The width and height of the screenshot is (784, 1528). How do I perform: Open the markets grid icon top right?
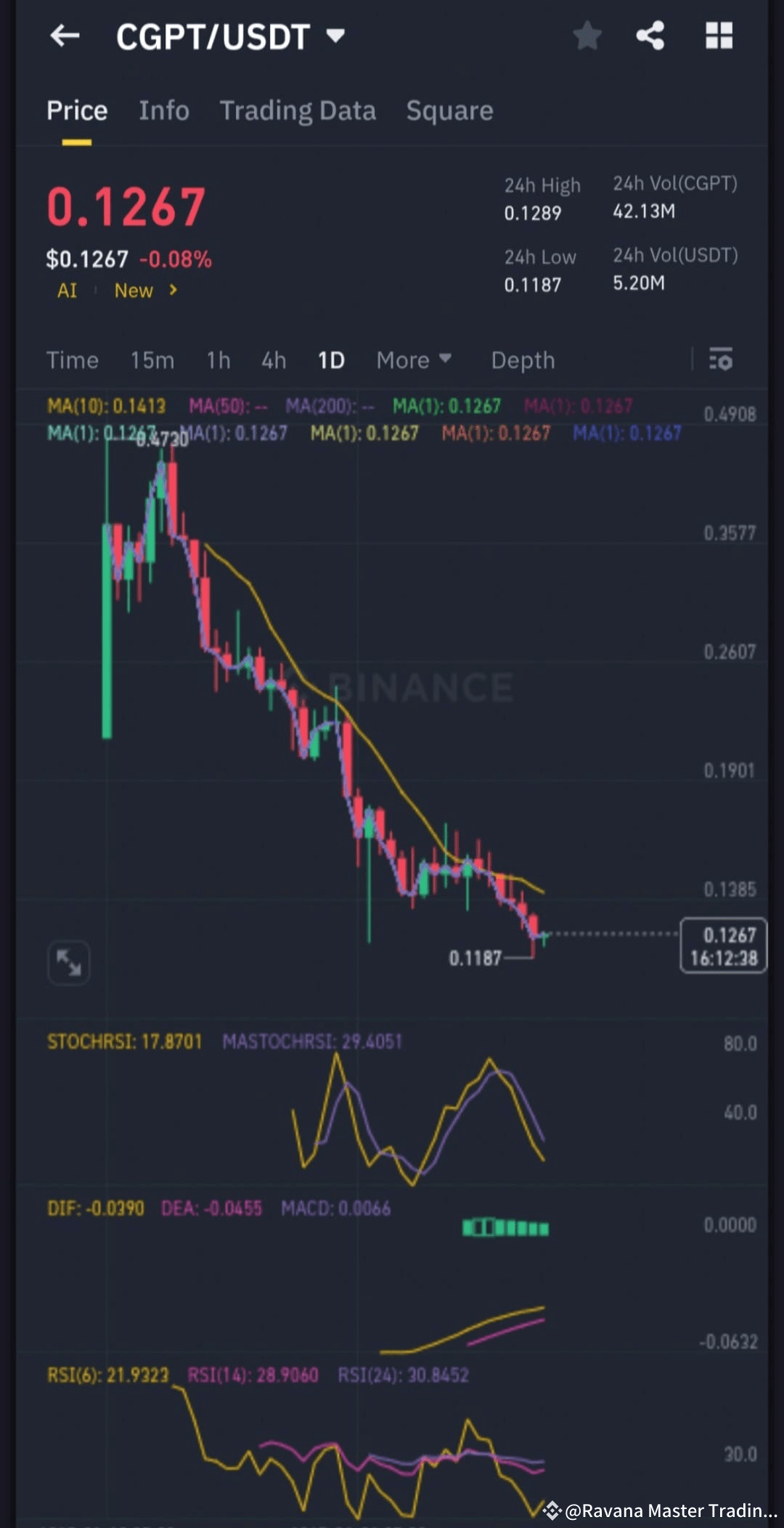[x=719, y=36]
